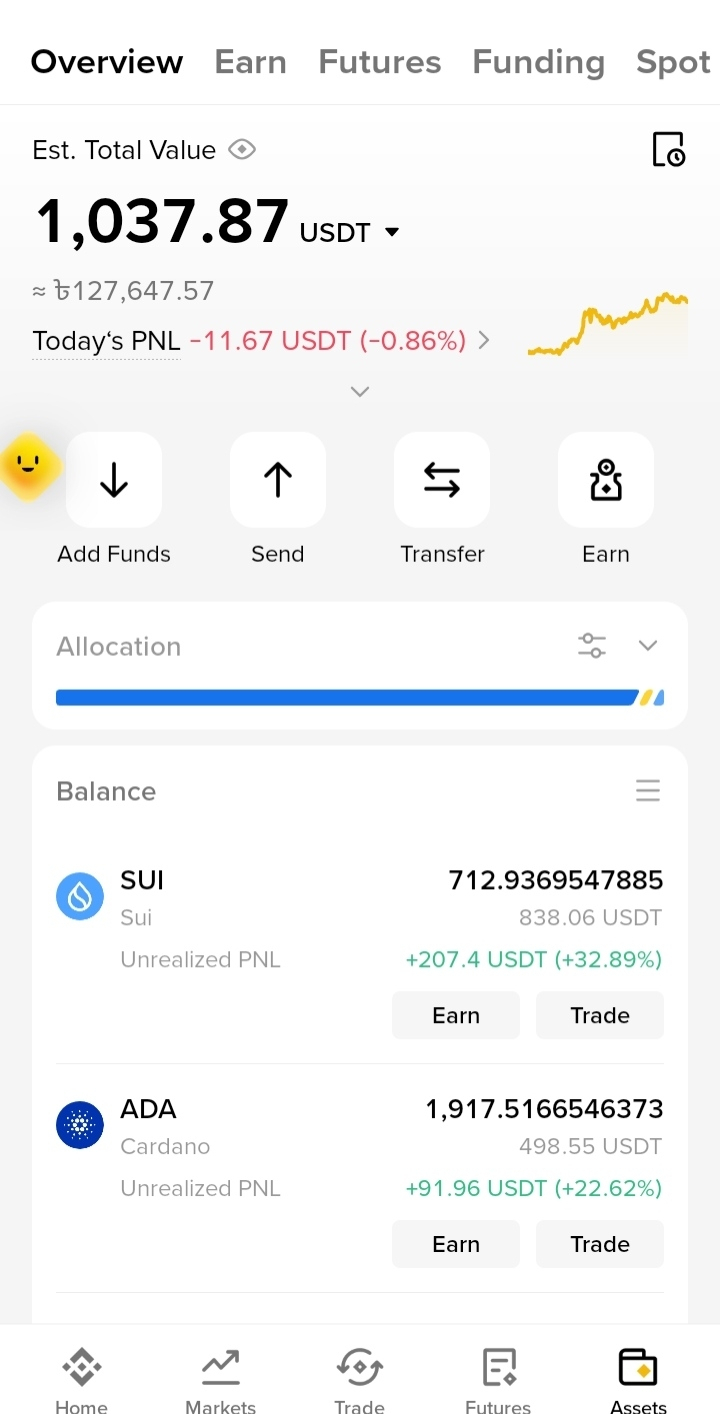Tap Earn for SUI
720x1414 pixels.
click(x=456, y=1015)
